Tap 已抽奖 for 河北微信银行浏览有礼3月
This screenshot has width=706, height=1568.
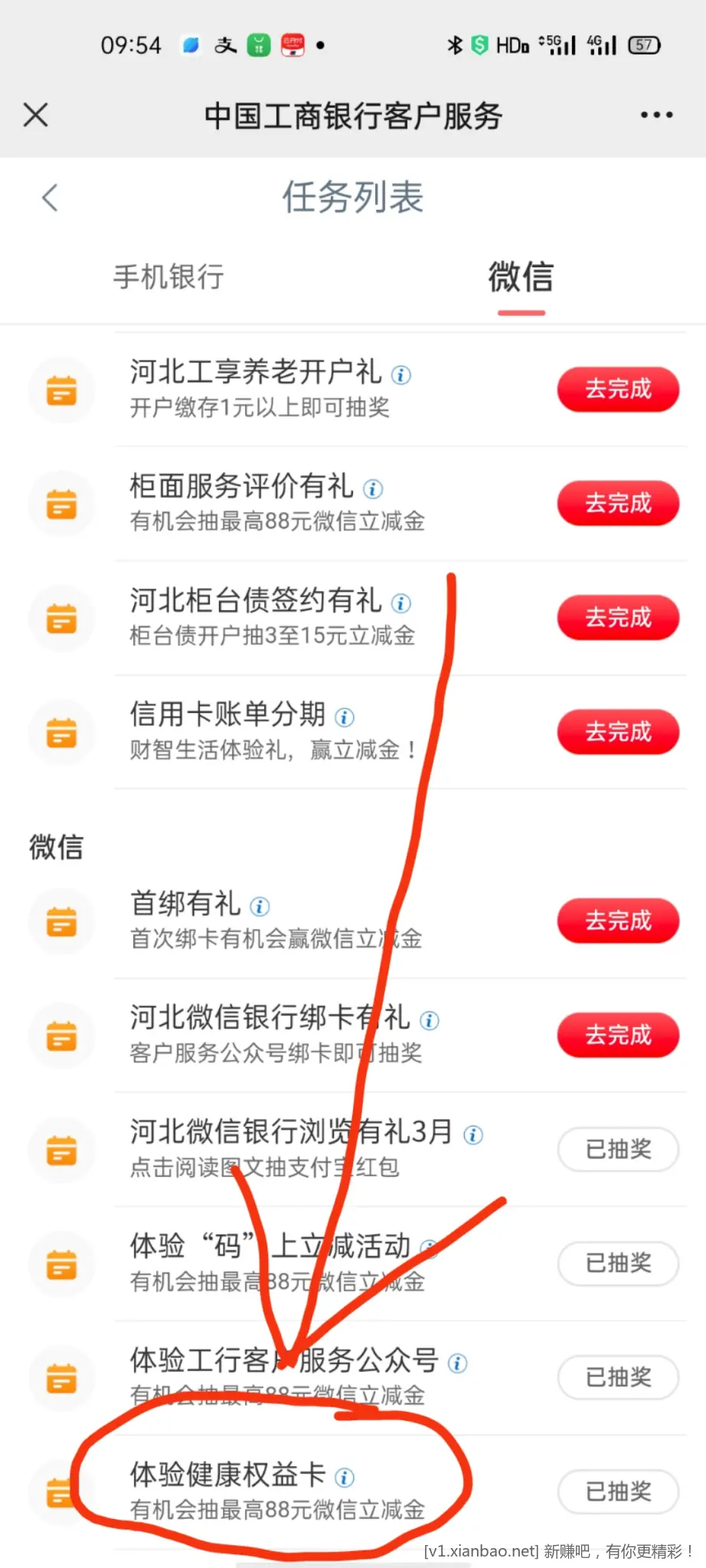tap(617, 1149)
